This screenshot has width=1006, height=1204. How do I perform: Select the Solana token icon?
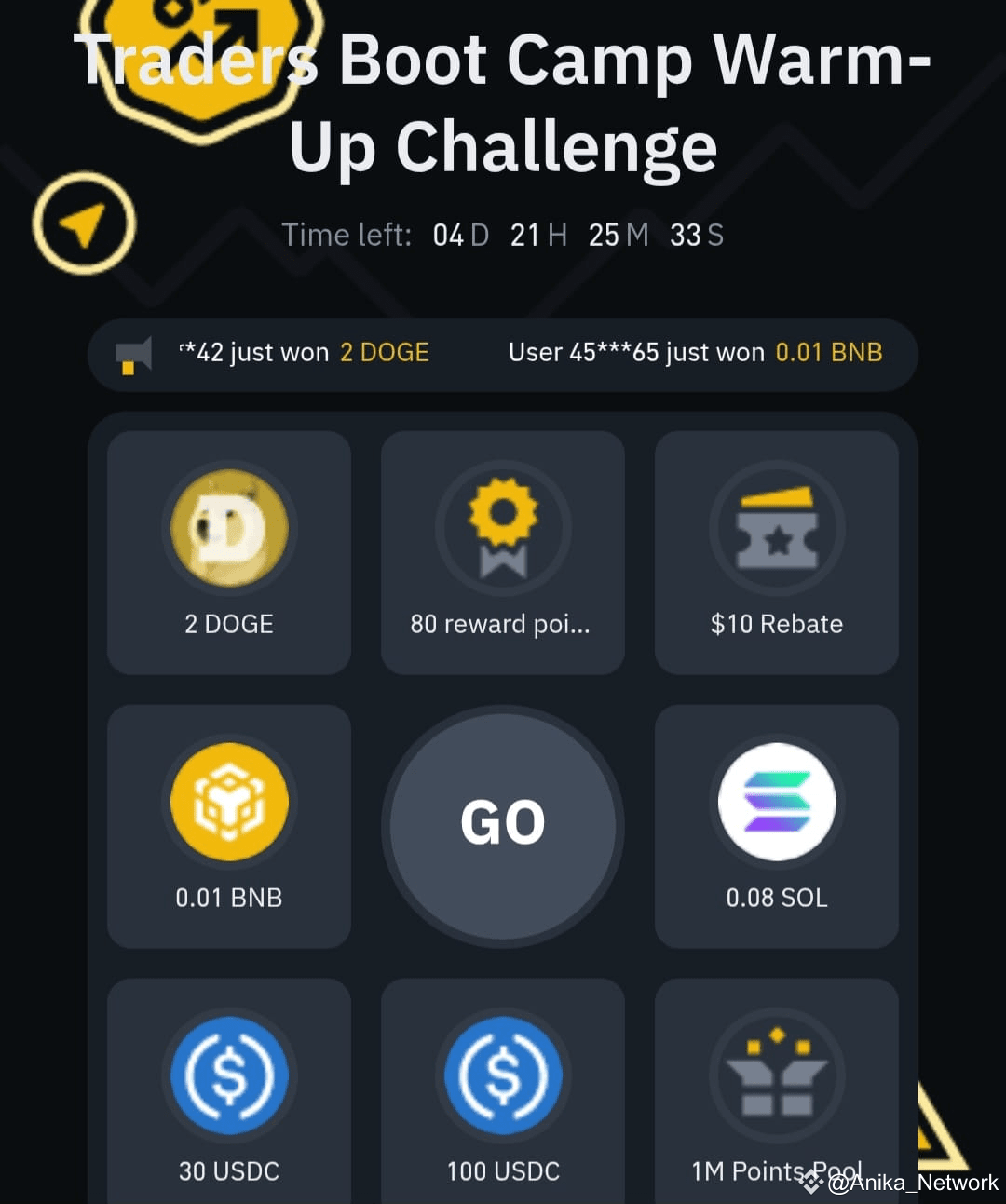(776, 802)
